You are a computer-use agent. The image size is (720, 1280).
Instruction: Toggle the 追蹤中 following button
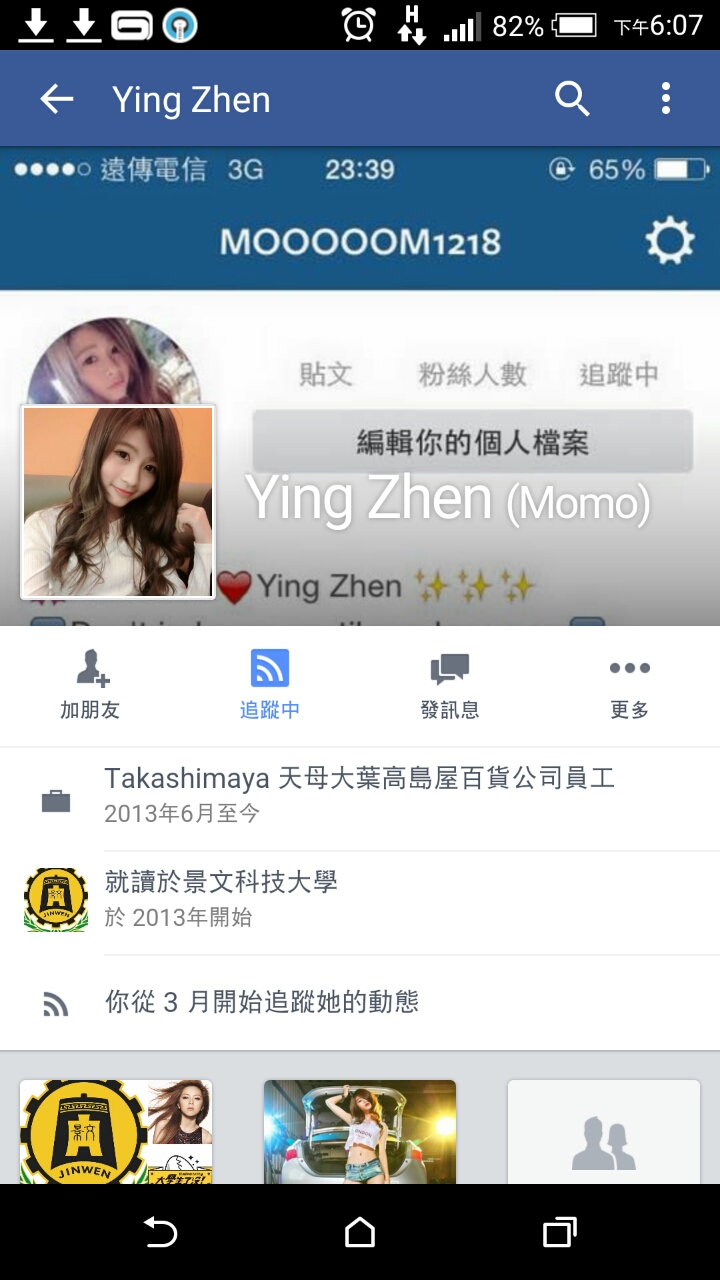click(270, 684)
